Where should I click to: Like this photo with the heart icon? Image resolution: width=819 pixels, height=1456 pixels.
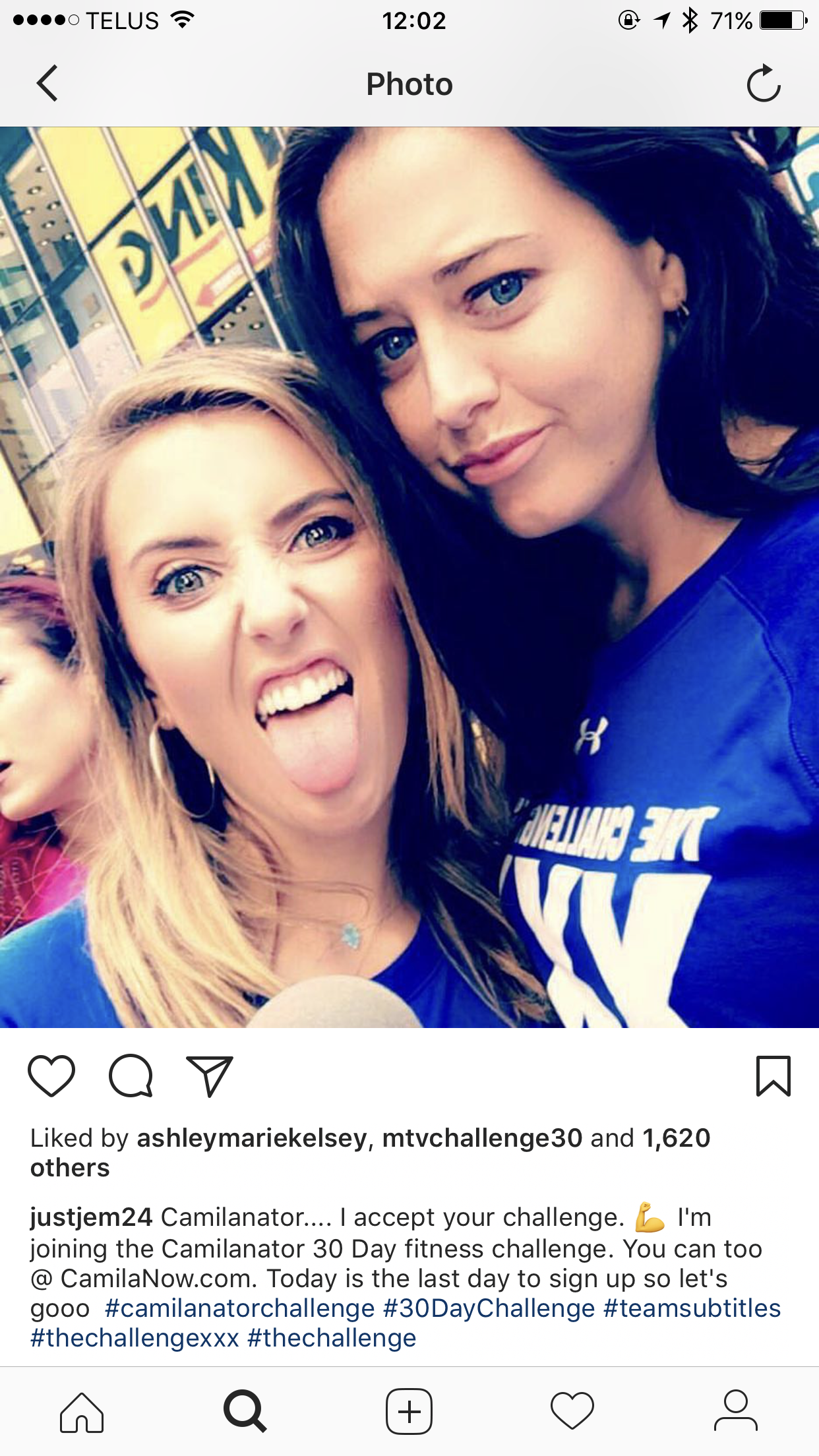(x=51, y=1076)
